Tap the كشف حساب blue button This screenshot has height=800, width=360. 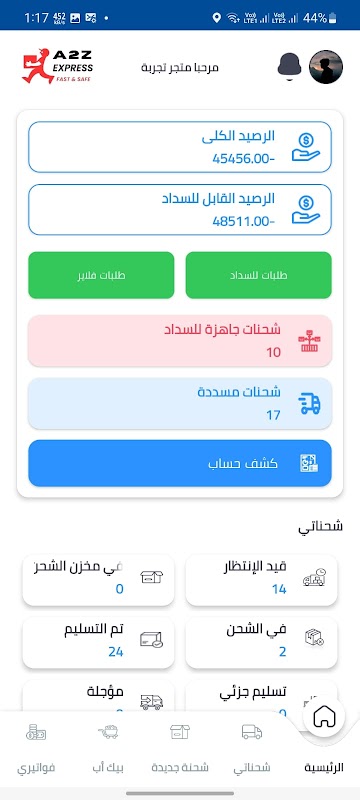pyautogui.click(x=180, y=463)
